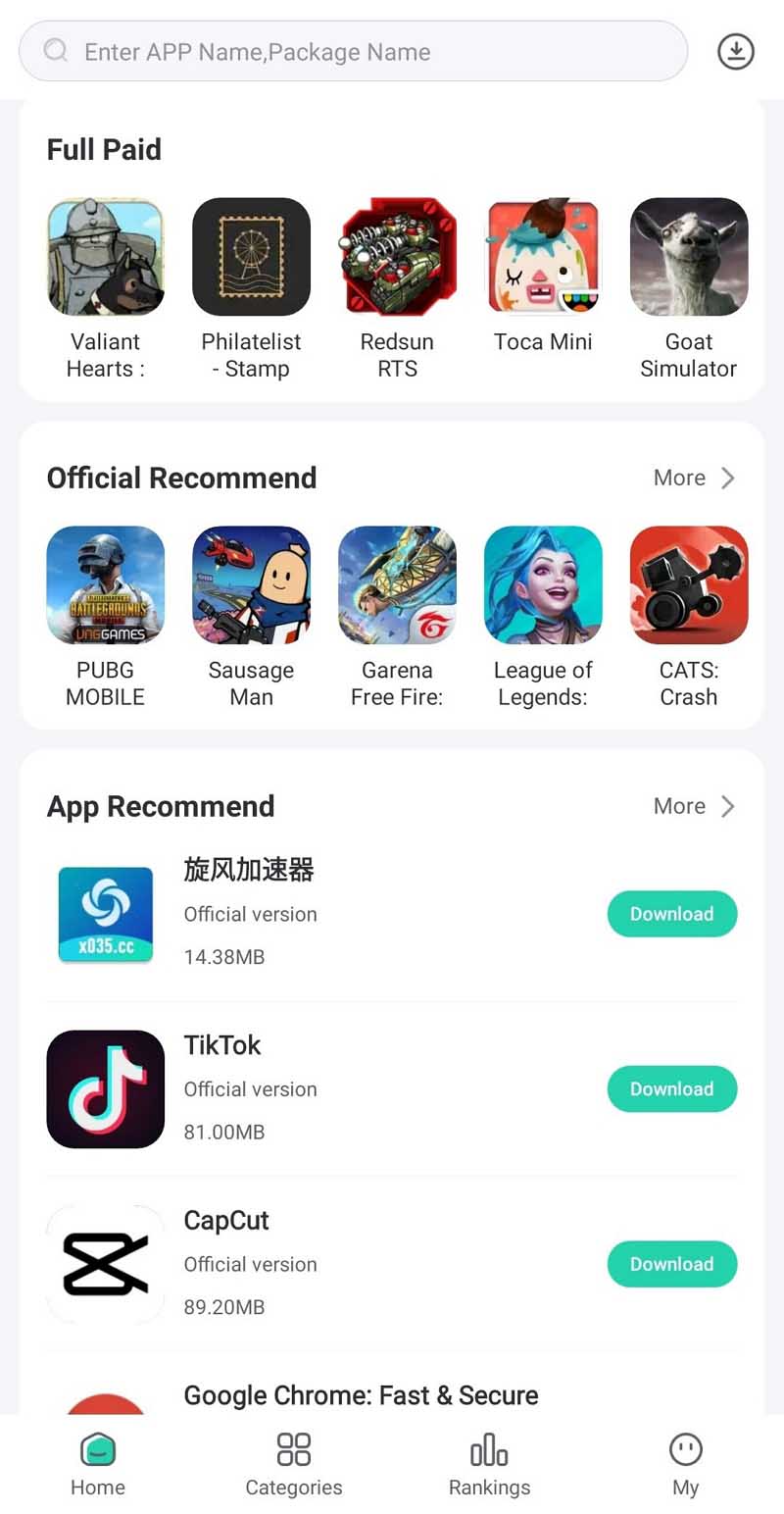
Task: Open More from App Recommend section
Action: [x=678, y=806]
